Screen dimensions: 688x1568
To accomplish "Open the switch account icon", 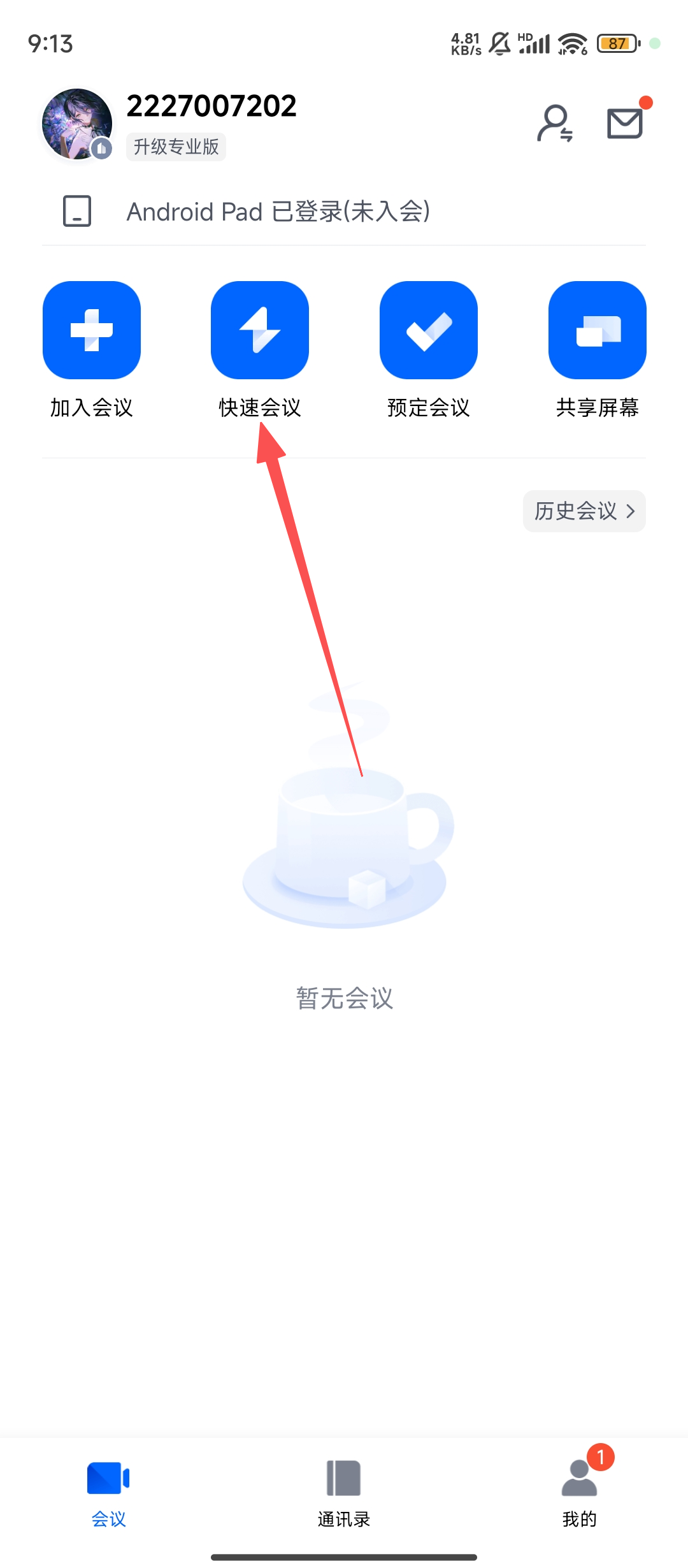I will click(x=555, y=123).
